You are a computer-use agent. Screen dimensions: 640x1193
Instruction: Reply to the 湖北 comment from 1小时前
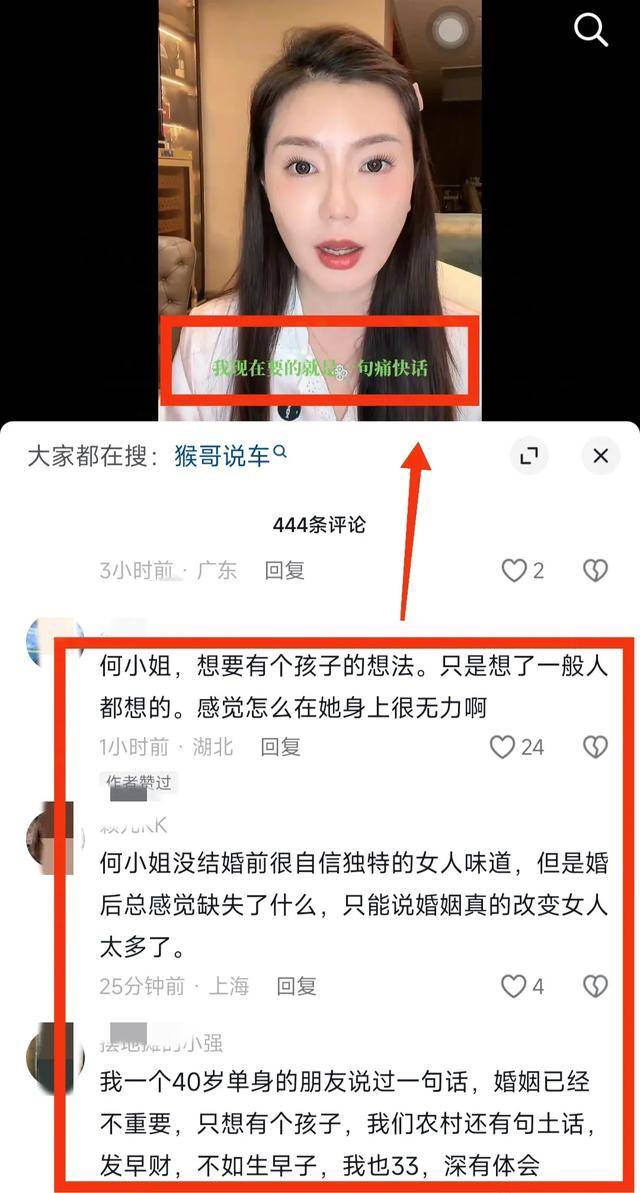point(280,747)
